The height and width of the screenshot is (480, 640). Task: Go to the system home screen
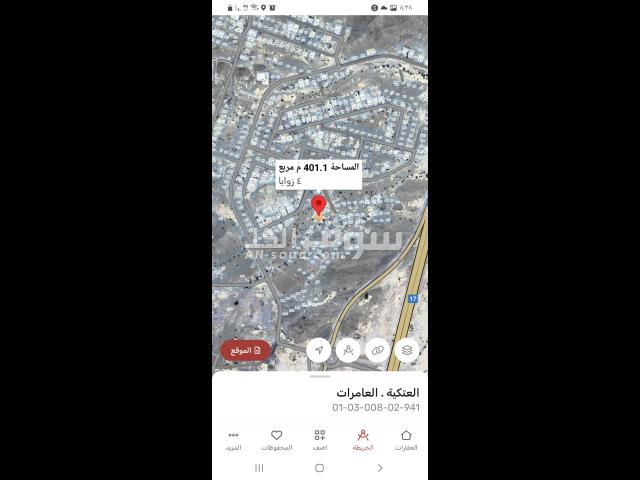(x=320, y=467)
